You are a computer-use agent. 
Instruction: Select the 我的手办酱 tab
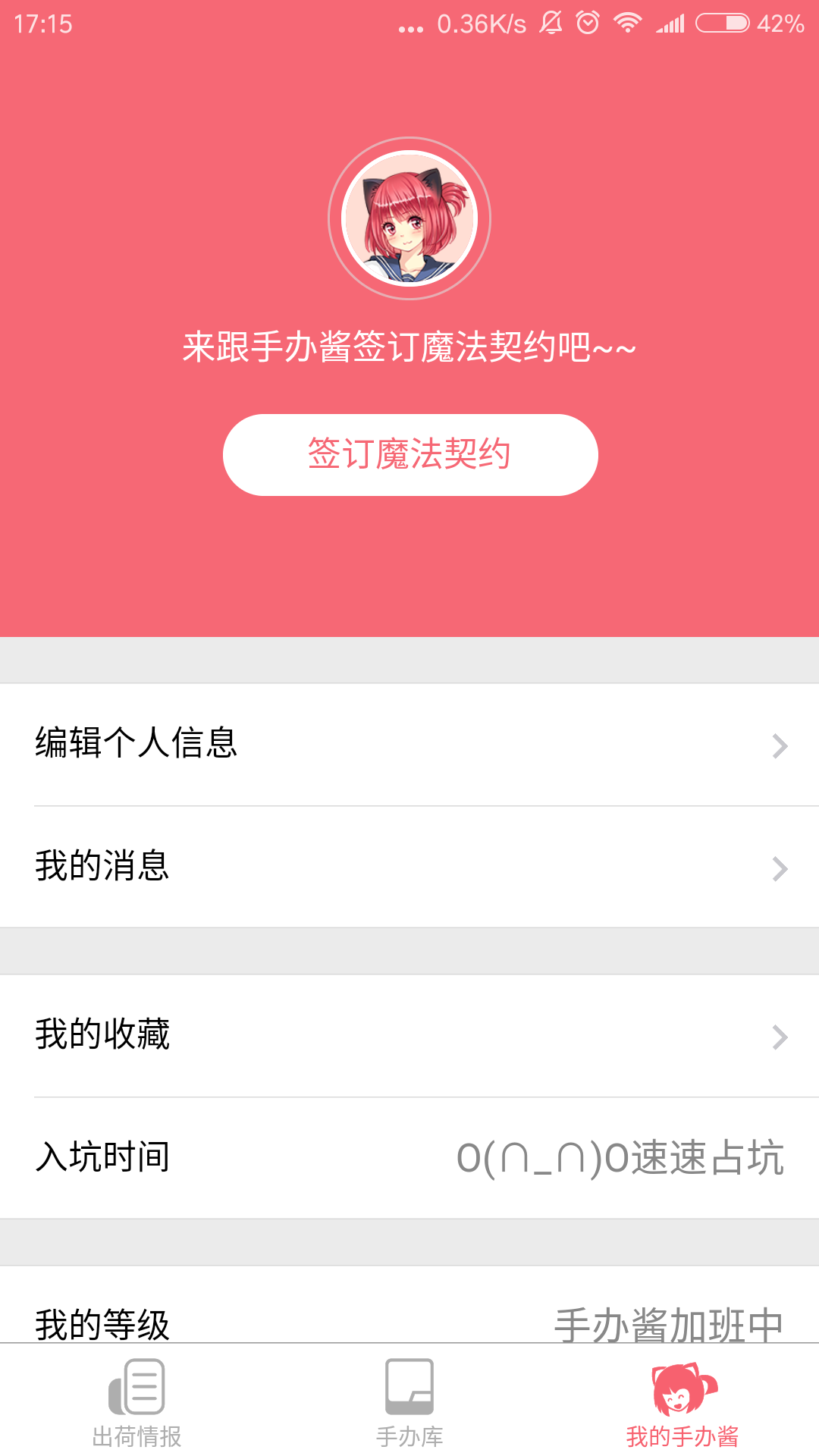point(682,1403)
